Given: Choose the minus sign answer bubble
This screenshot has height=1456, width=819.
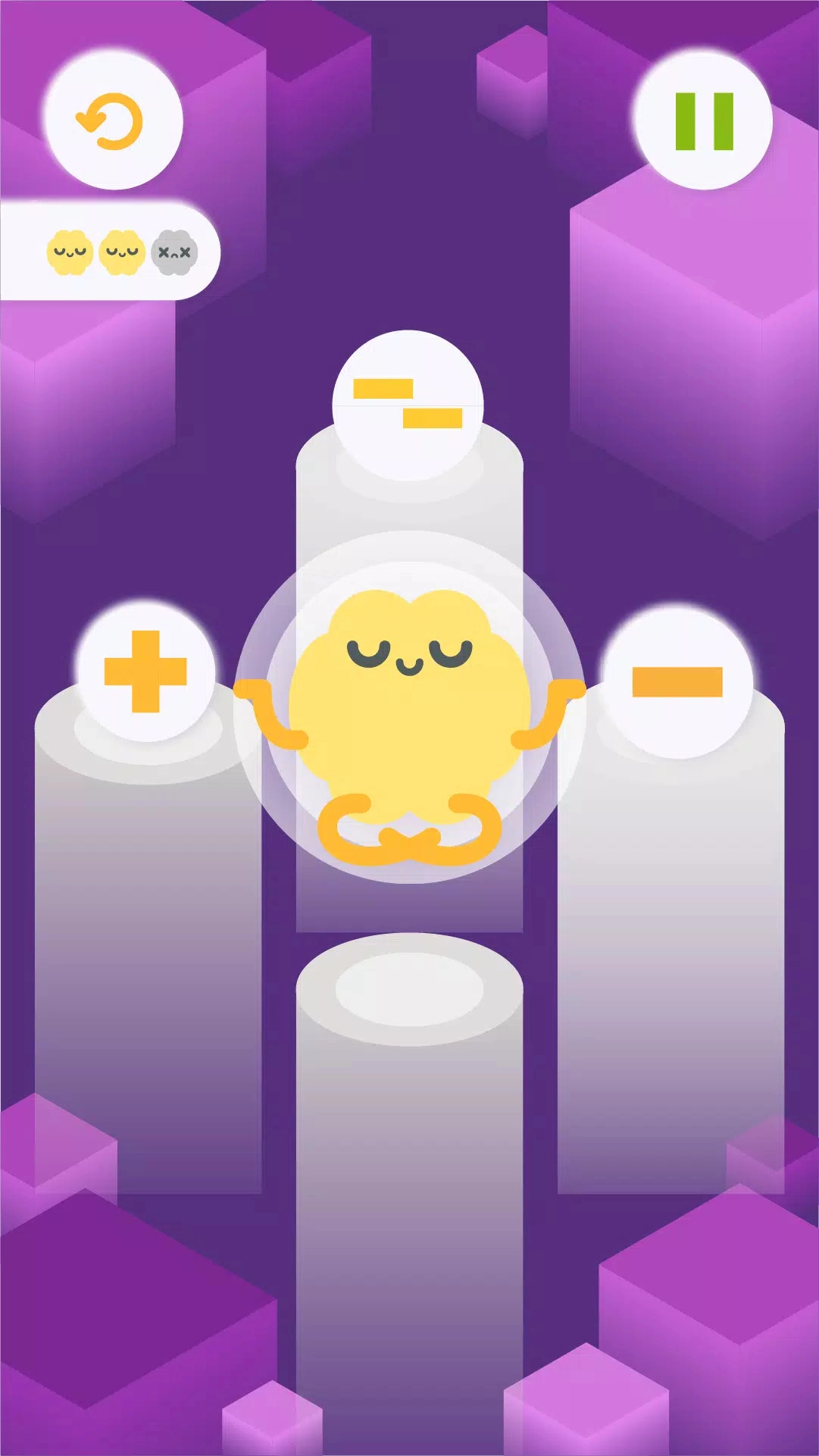Looking at the screenshot, I should [x=677, y=681].
